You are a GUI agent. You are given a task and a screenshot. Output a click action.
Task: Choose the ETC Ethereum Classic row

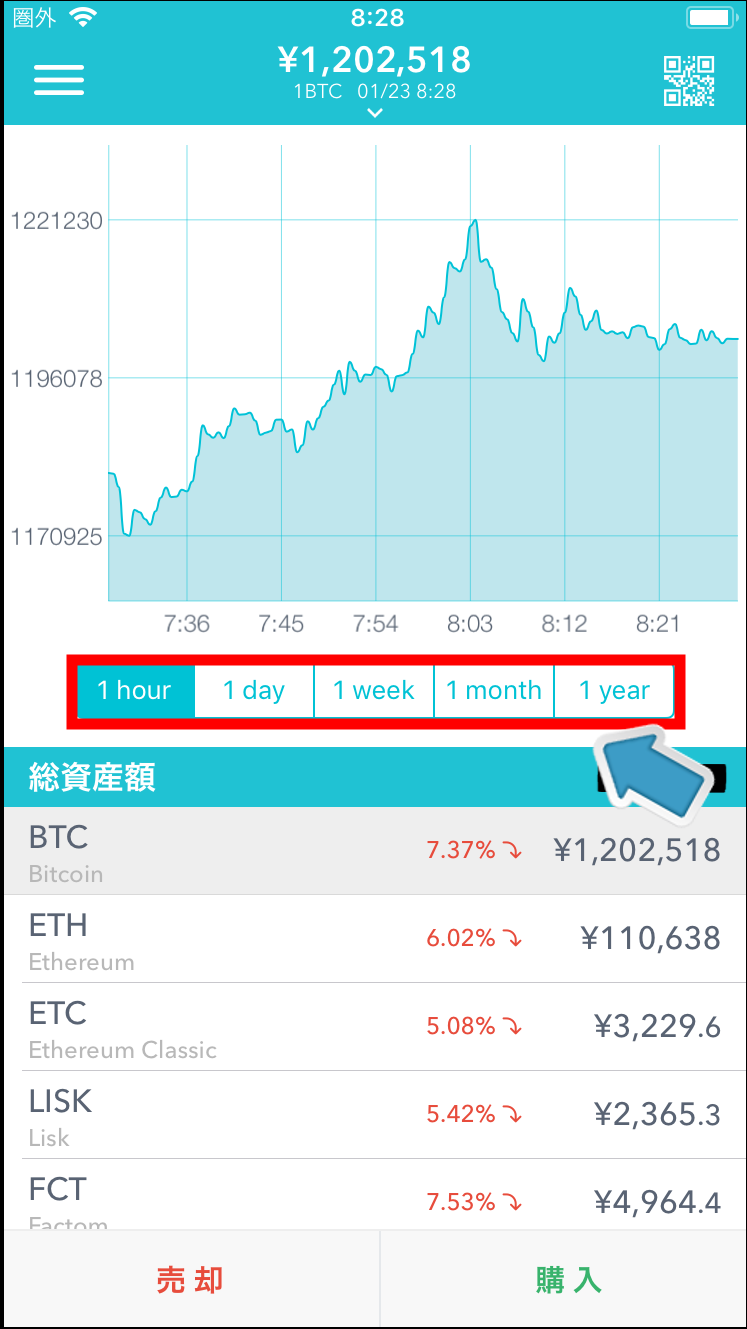pos(374,1027)
